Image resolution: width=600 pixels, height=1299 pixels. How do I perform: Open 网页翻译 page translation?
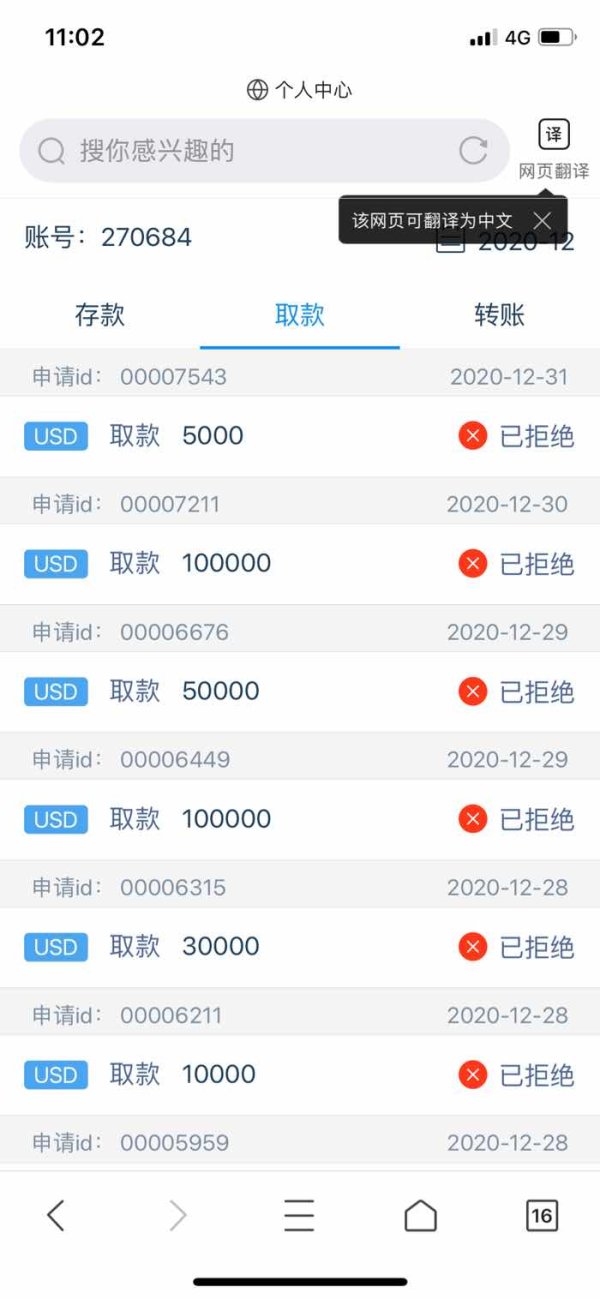pos(554,149)
